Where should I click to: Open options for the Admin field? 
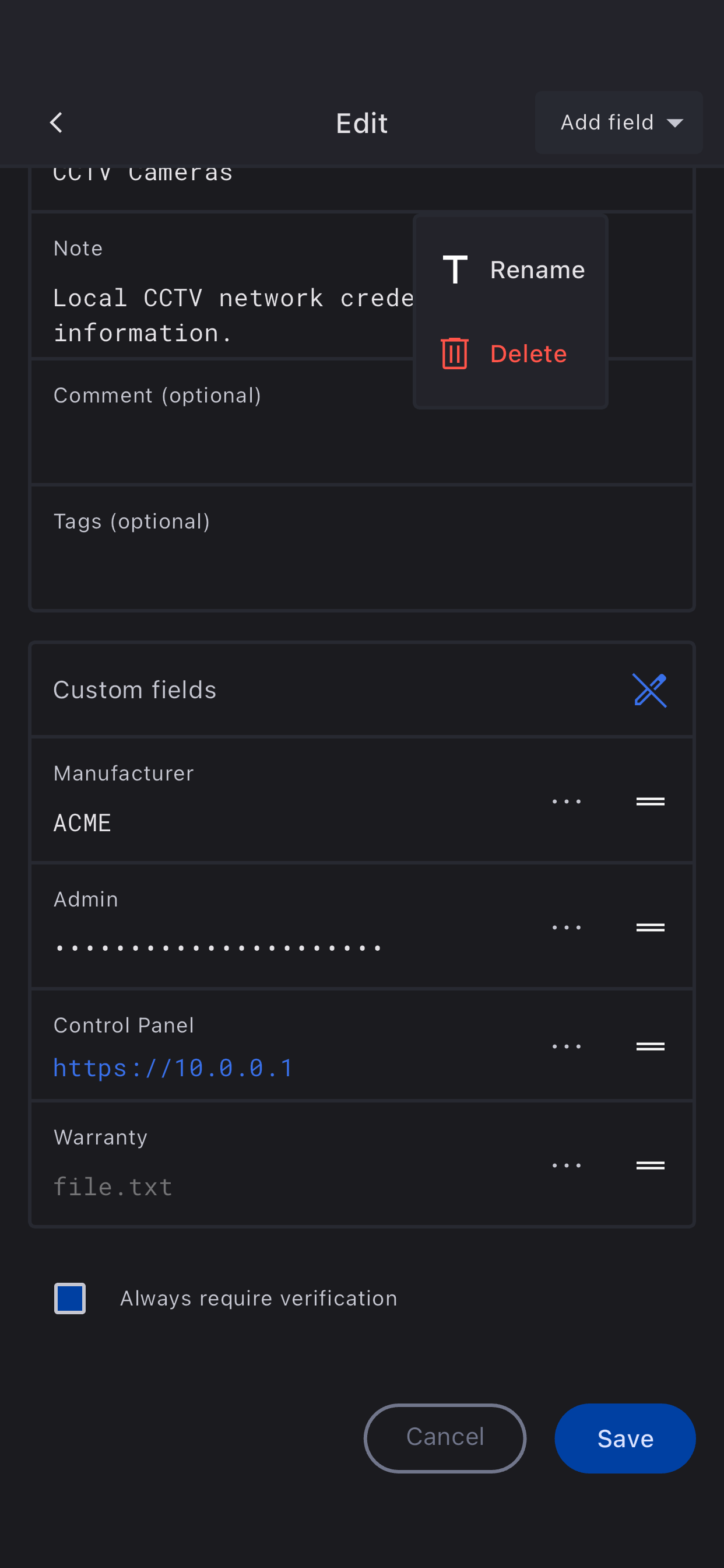566,928
